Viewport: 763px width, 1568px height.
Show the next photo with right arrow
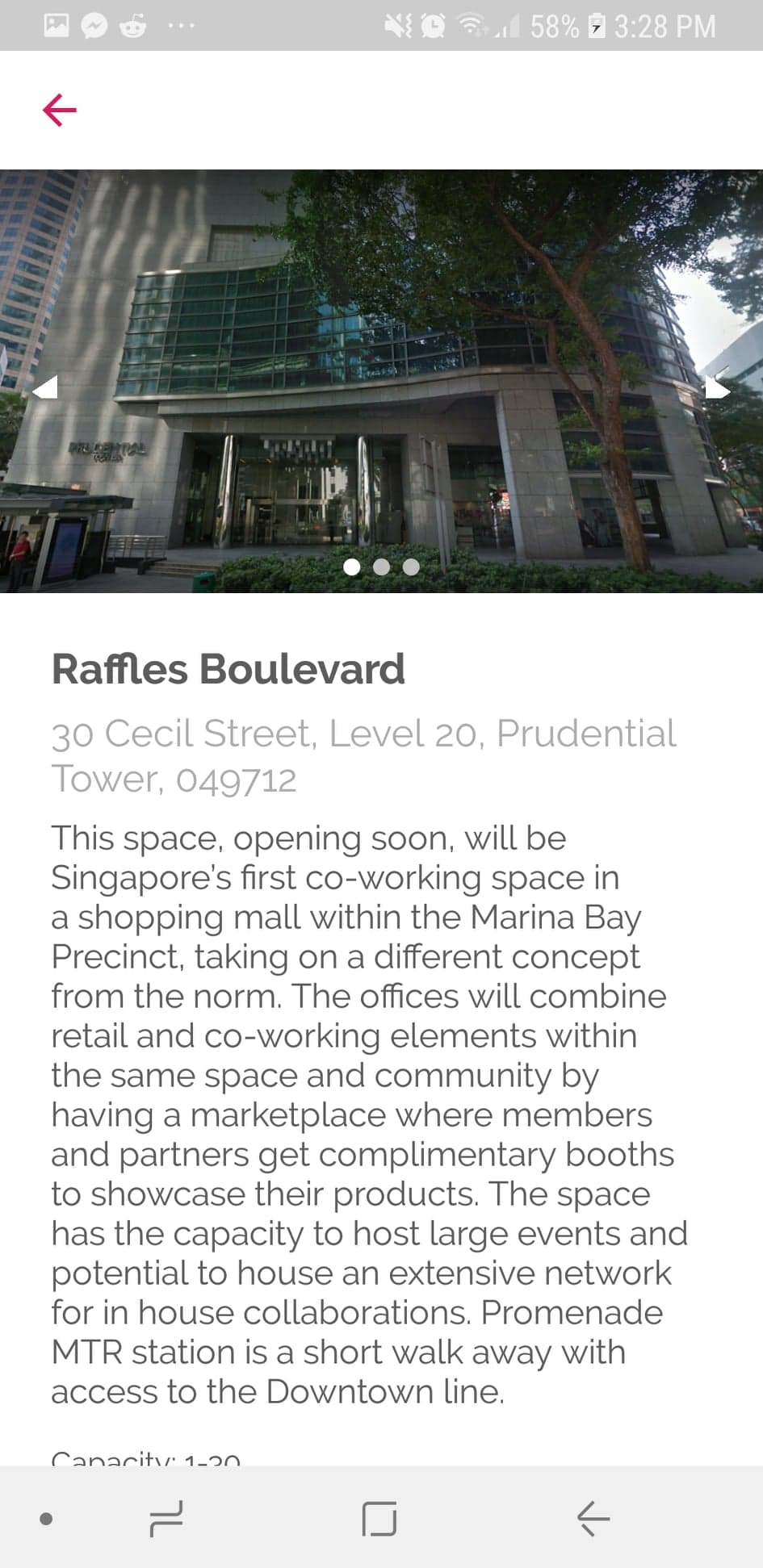pos(717,388)
